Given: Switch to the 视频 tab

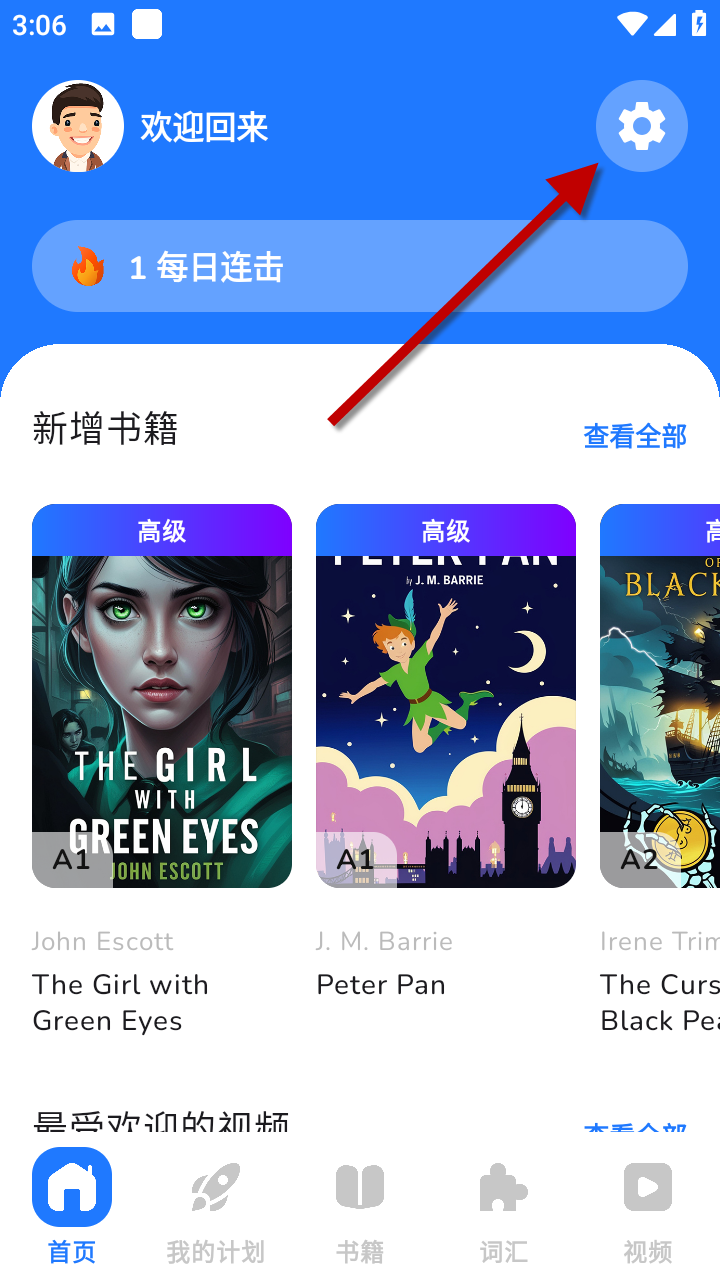Looking at the screenshot, I should click(x=648, y=1207).
